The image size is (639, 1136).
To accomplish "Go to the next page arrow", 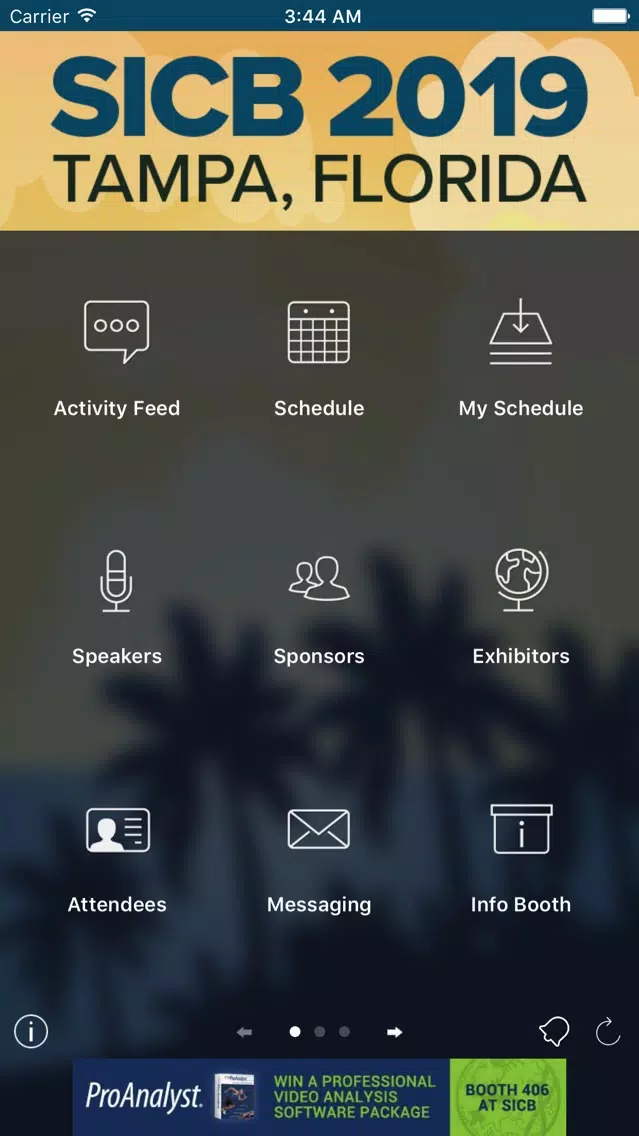I will click(x=394, y=1032).
